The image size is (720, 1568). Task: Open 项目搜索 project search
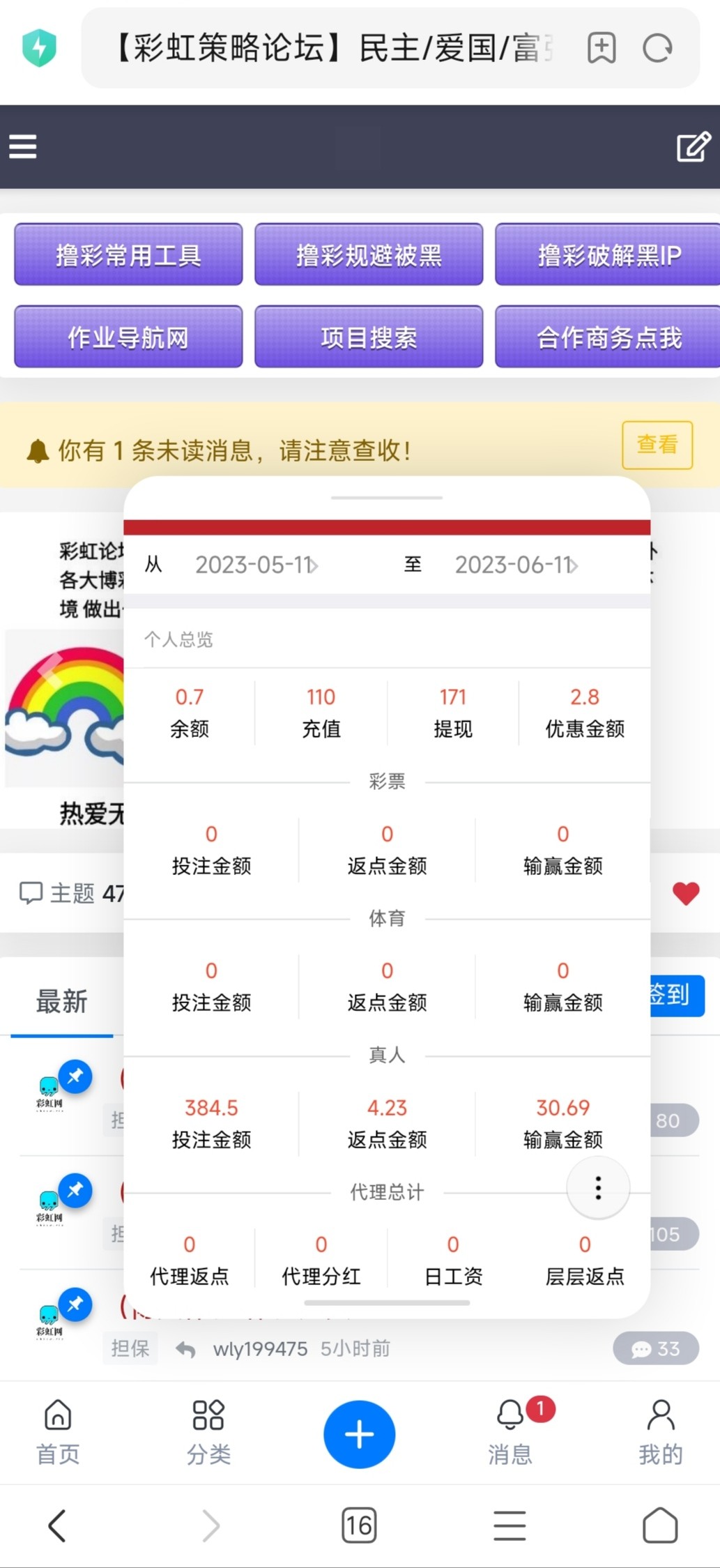[369, 337]
